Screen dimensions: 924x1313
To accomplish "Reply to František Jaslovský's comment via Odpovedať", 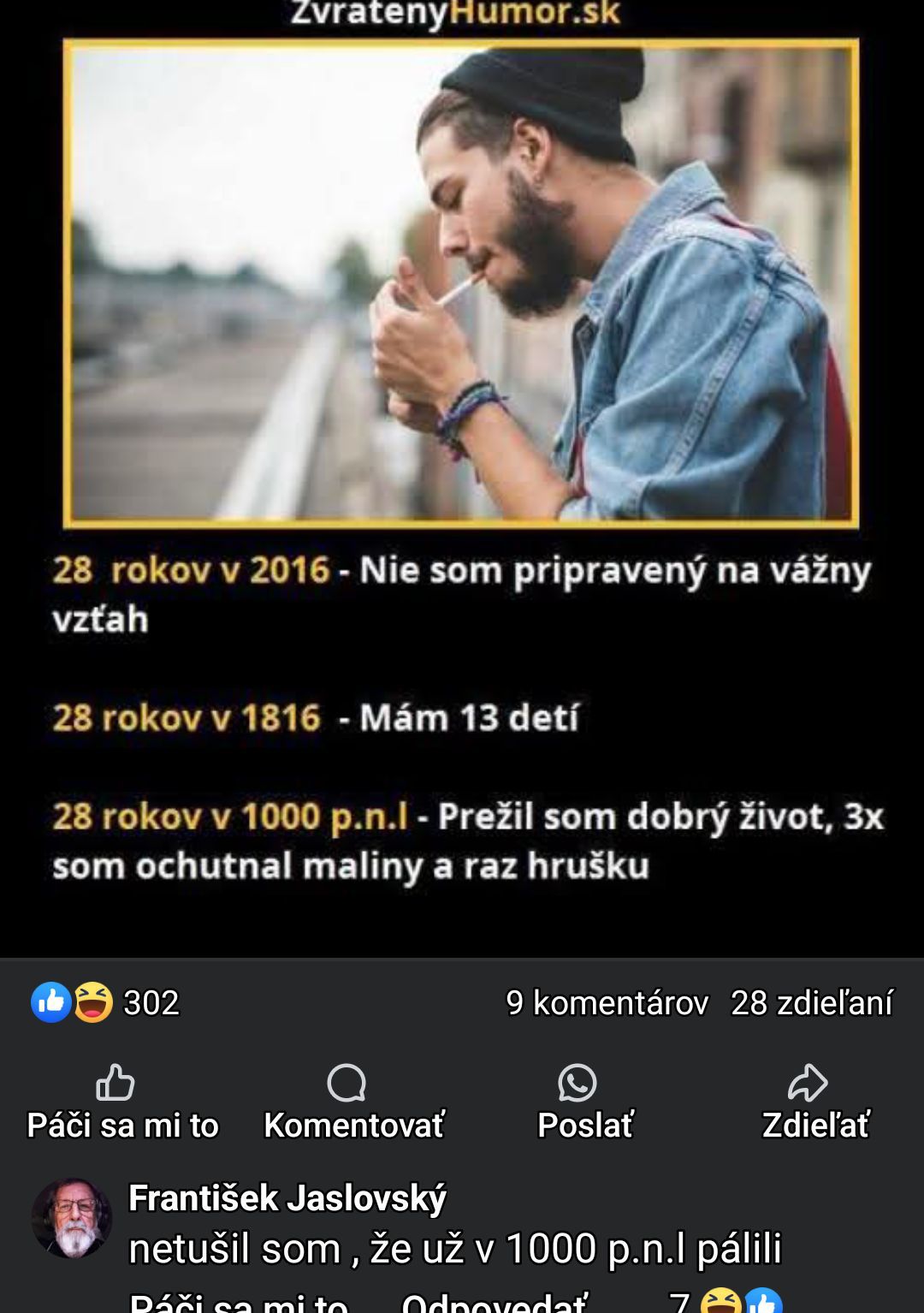I will (495, 1303).
